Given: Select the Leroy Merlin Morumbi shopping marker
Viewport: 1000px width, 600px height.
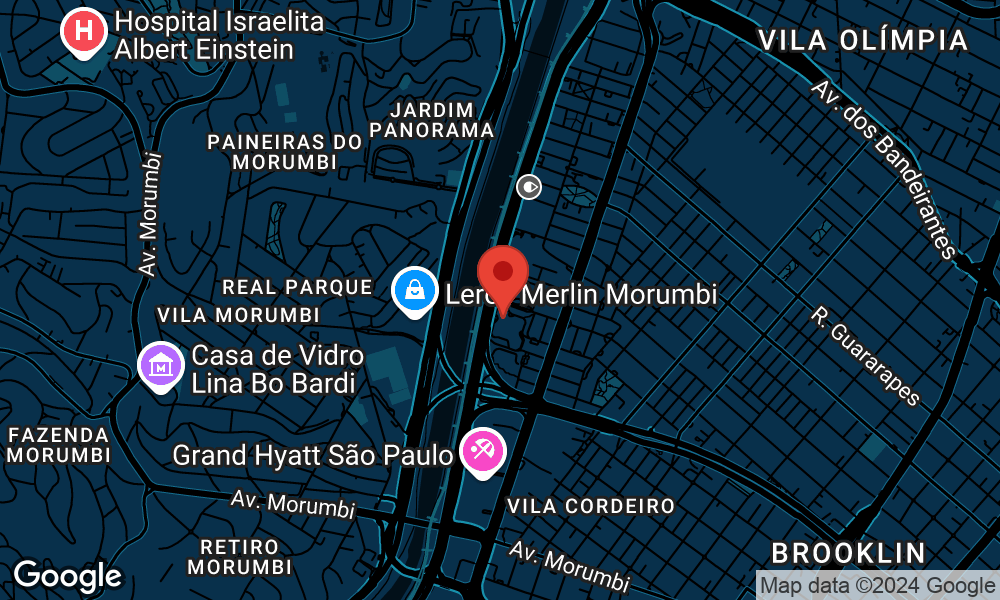Looking at the screenshot, I should (414, 291).
